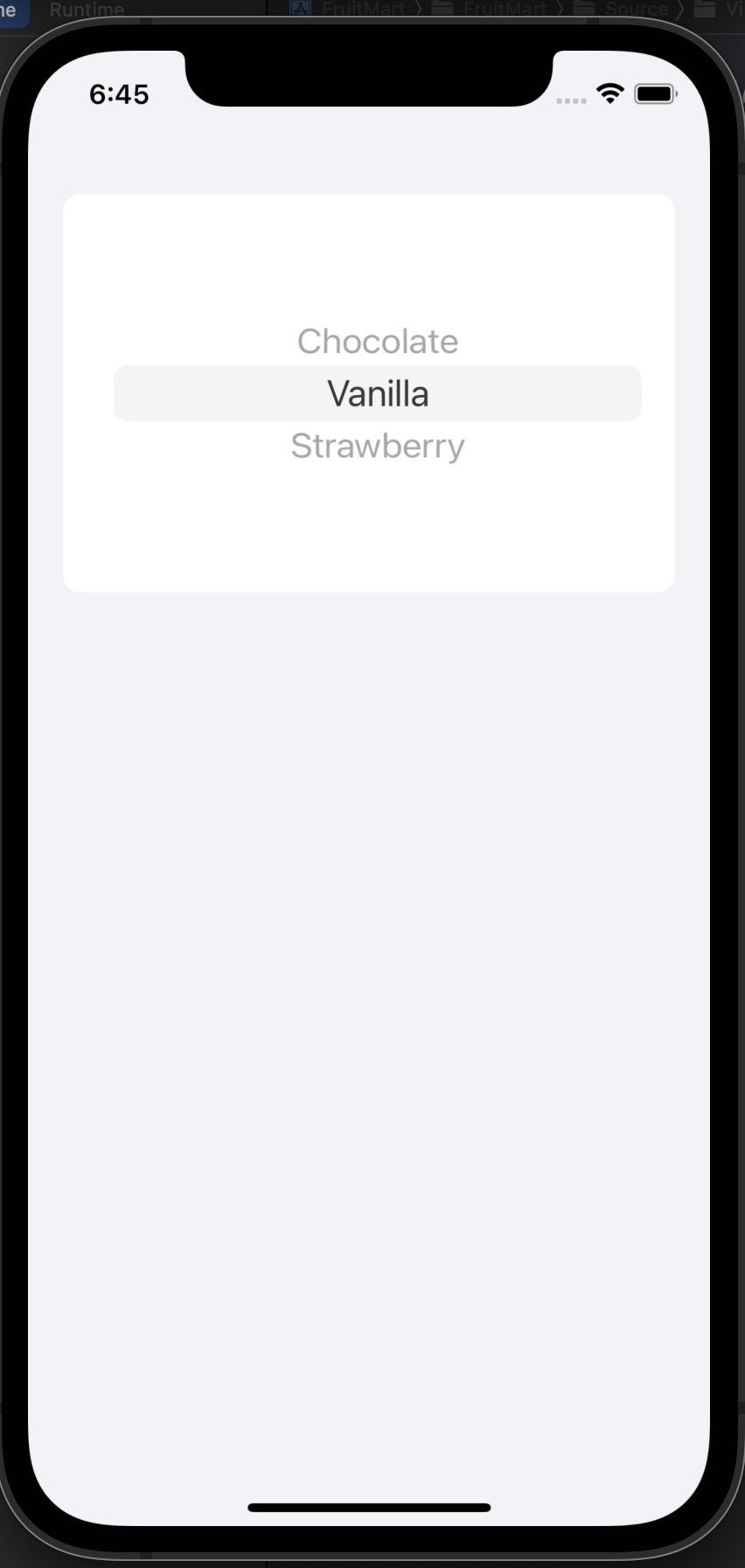Tap the selected Vanilla row
Image resolution: width=745 pixels, height=1568 pixels.
(378, 393)
